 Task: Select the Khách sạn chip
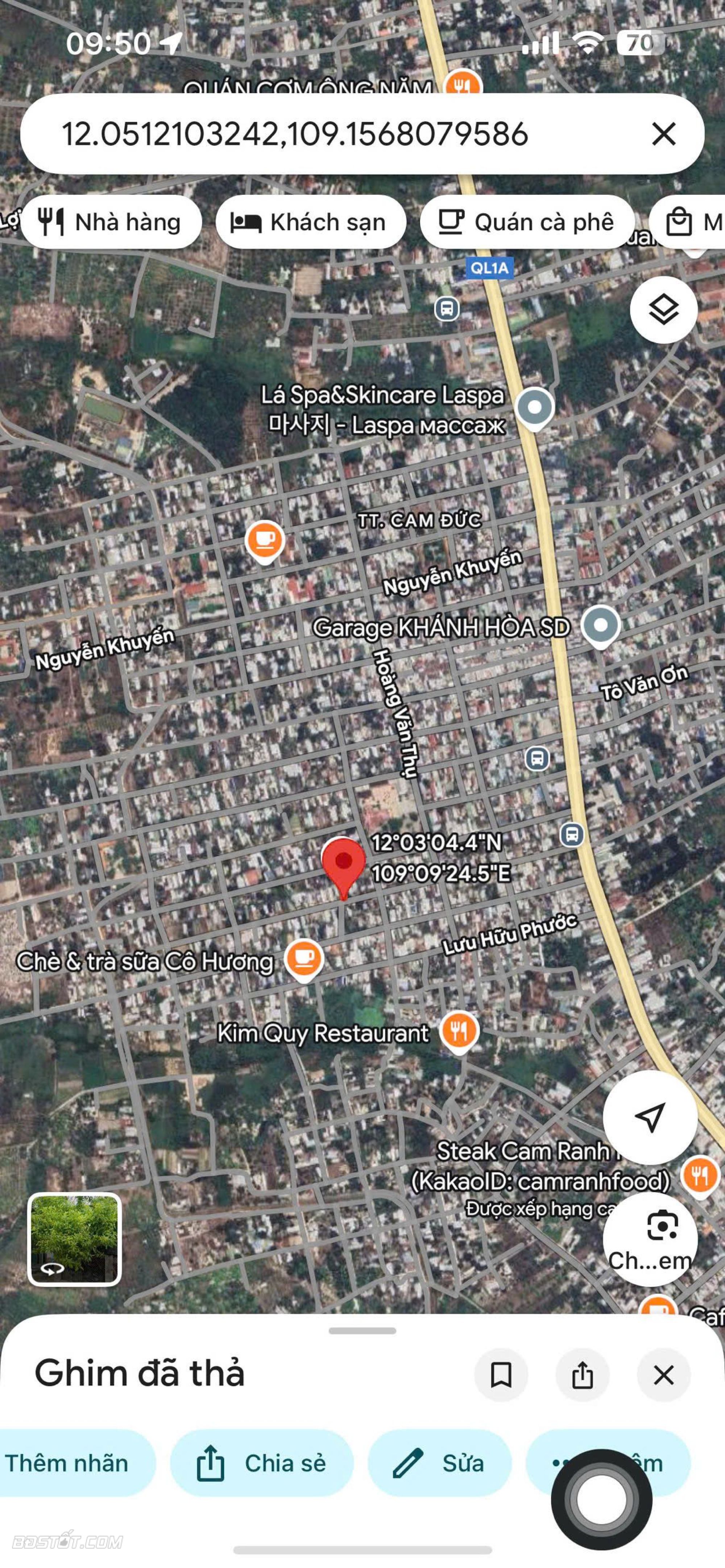[x=310, y=222]
